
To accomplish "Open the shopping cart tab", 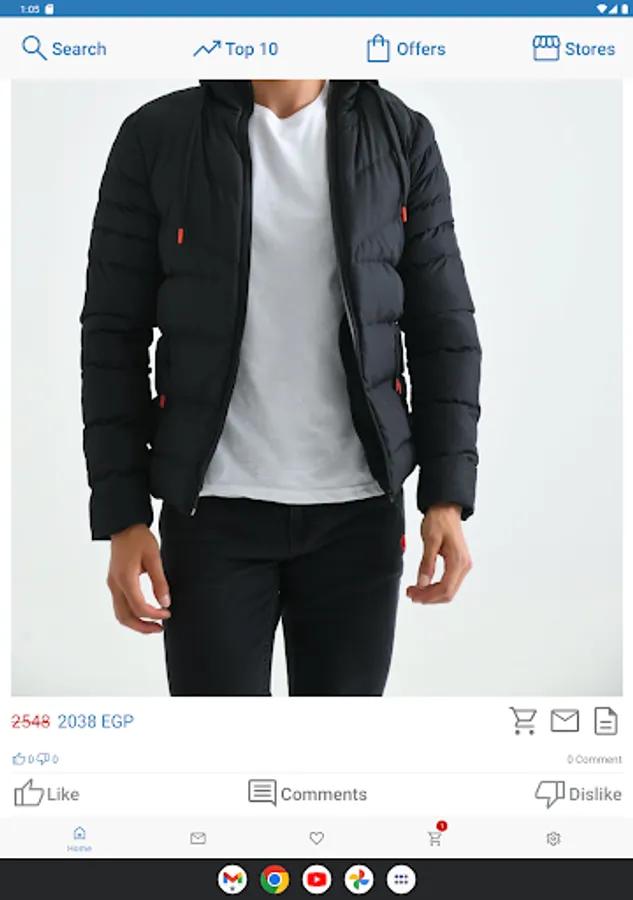I will (436, 837).
